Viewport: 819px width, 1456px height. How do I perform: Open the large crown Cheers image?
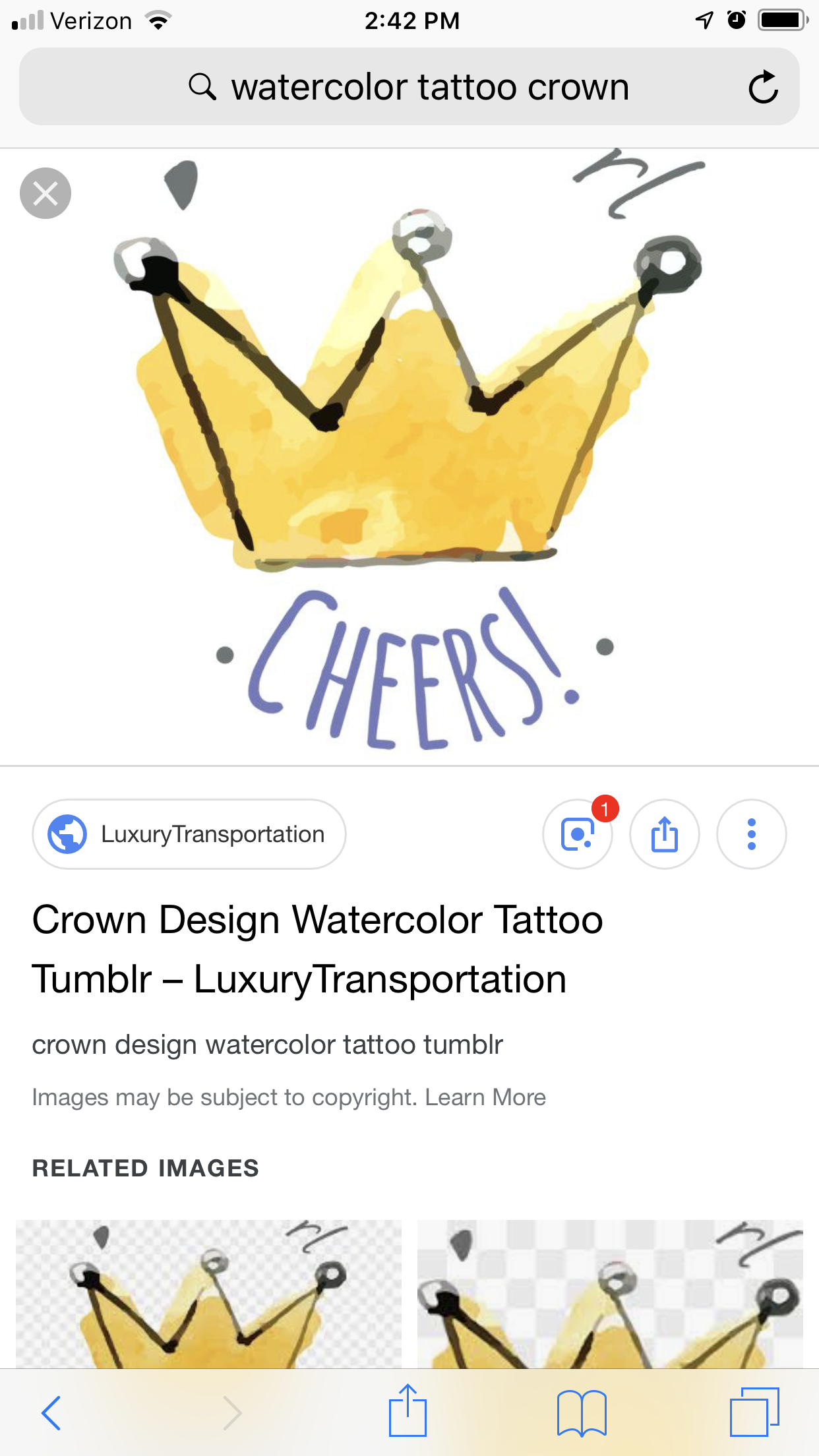[409, 455]
